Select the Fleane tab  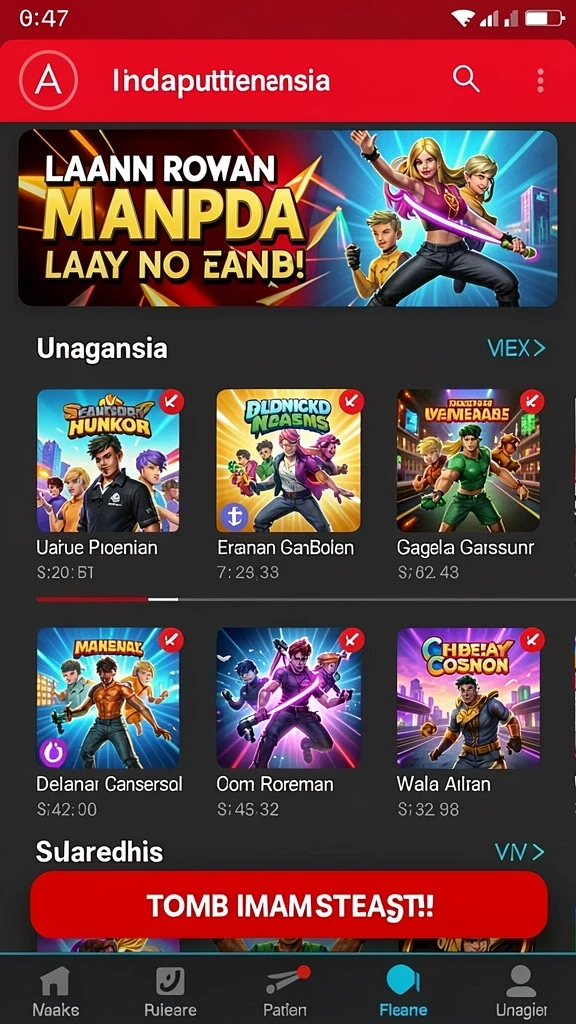403,991
